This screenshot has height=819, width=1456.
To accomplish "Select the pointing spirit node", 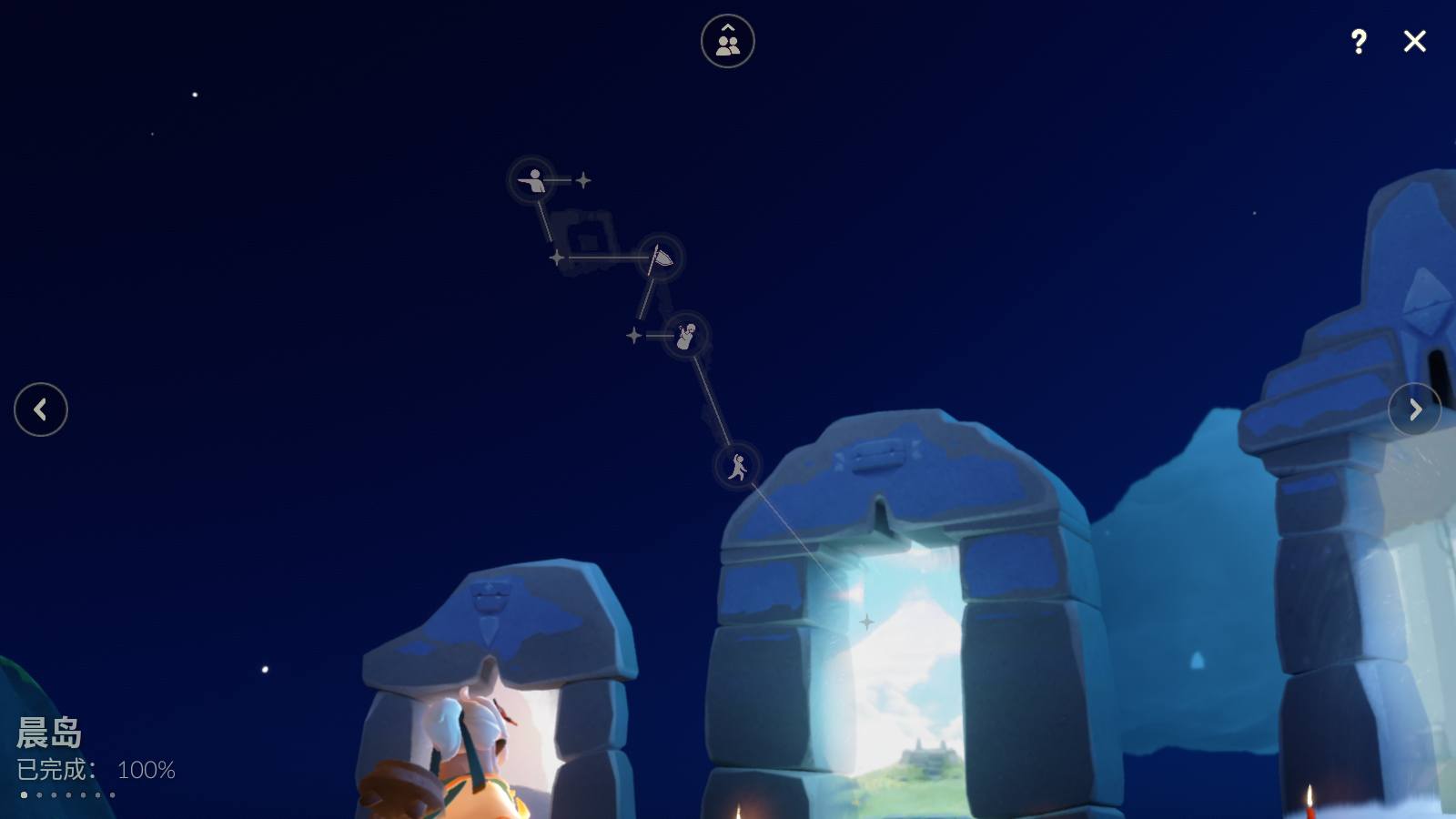I will pos(532,180).
